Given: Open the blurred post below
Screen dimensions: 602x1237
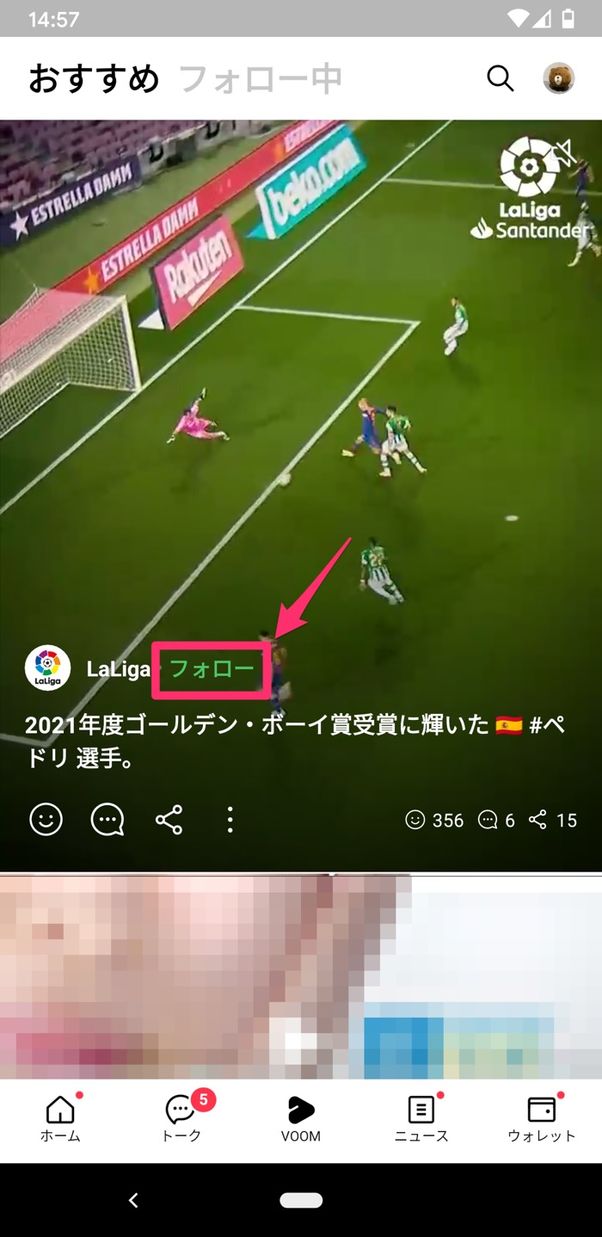Looking at the screenshot, I should [x=300, y=975].
